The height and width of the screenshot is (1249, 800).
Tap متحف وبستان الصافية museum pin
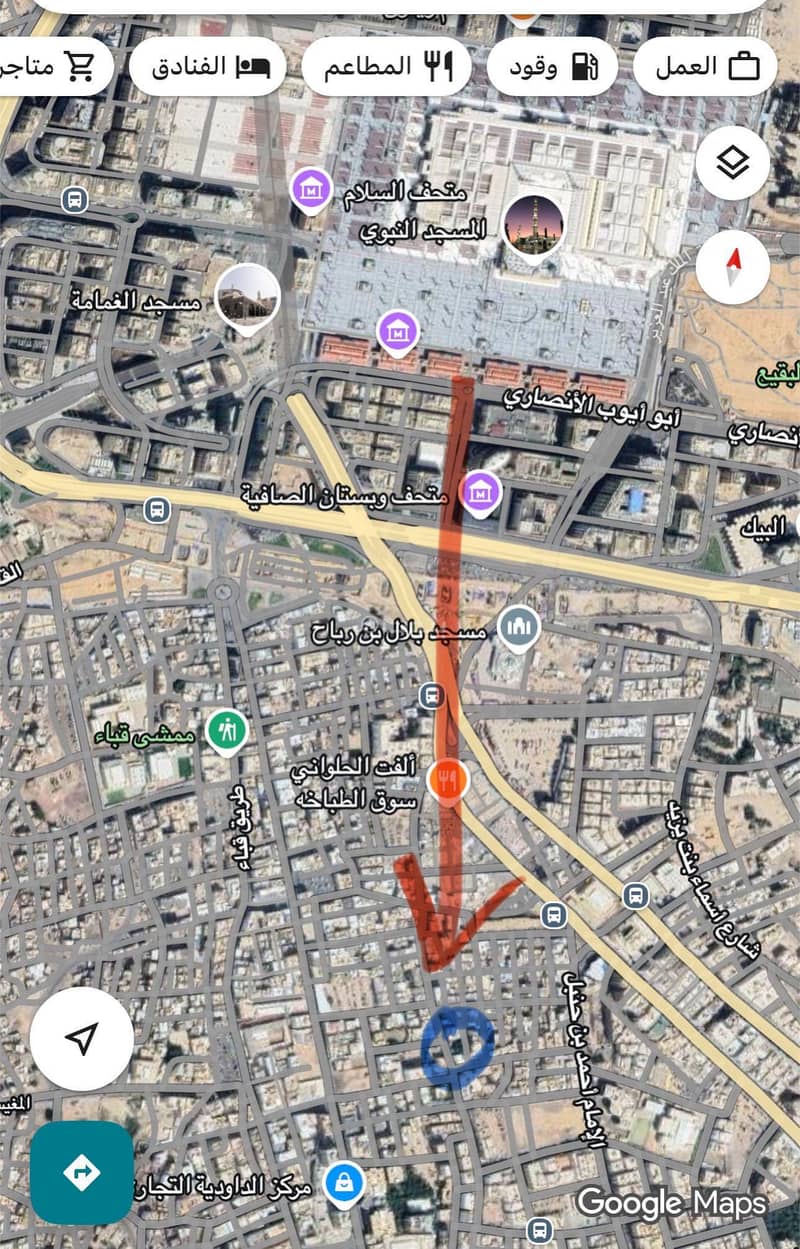pyautogui.click(x=483, y=492)
